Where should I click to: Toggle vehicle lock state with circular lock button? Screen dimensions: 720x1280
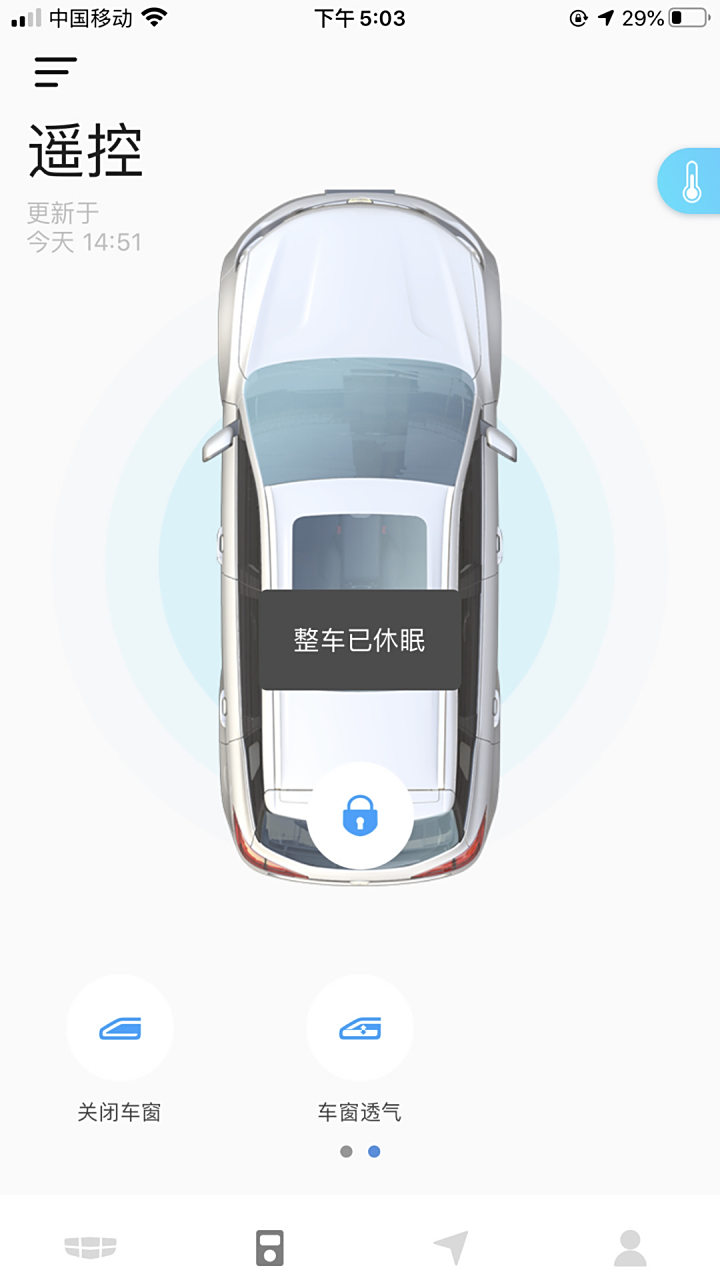pos(360,815)
